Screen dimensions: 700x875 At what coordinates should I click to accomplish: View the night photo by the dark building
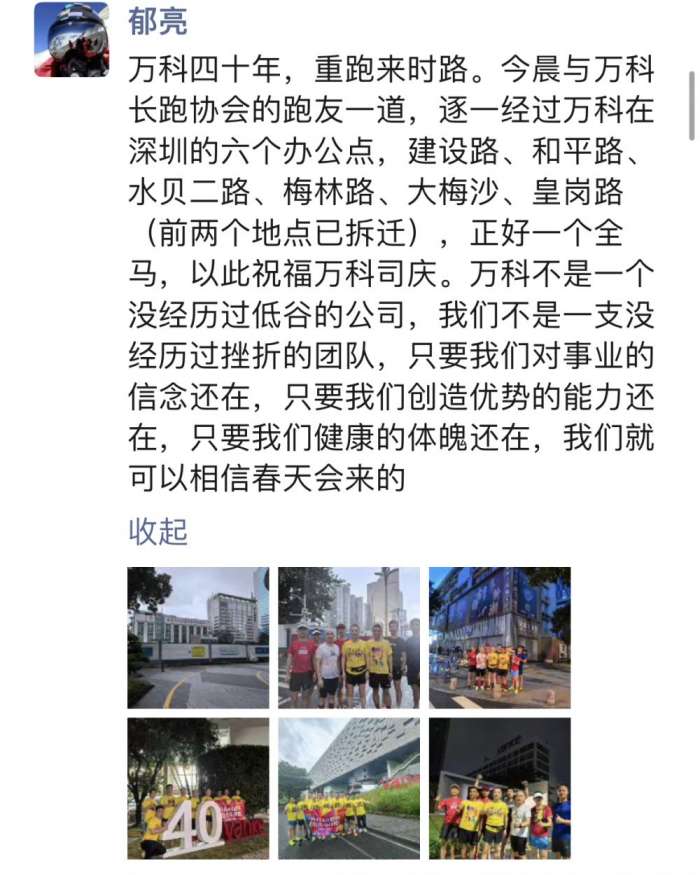click(500, 788)
